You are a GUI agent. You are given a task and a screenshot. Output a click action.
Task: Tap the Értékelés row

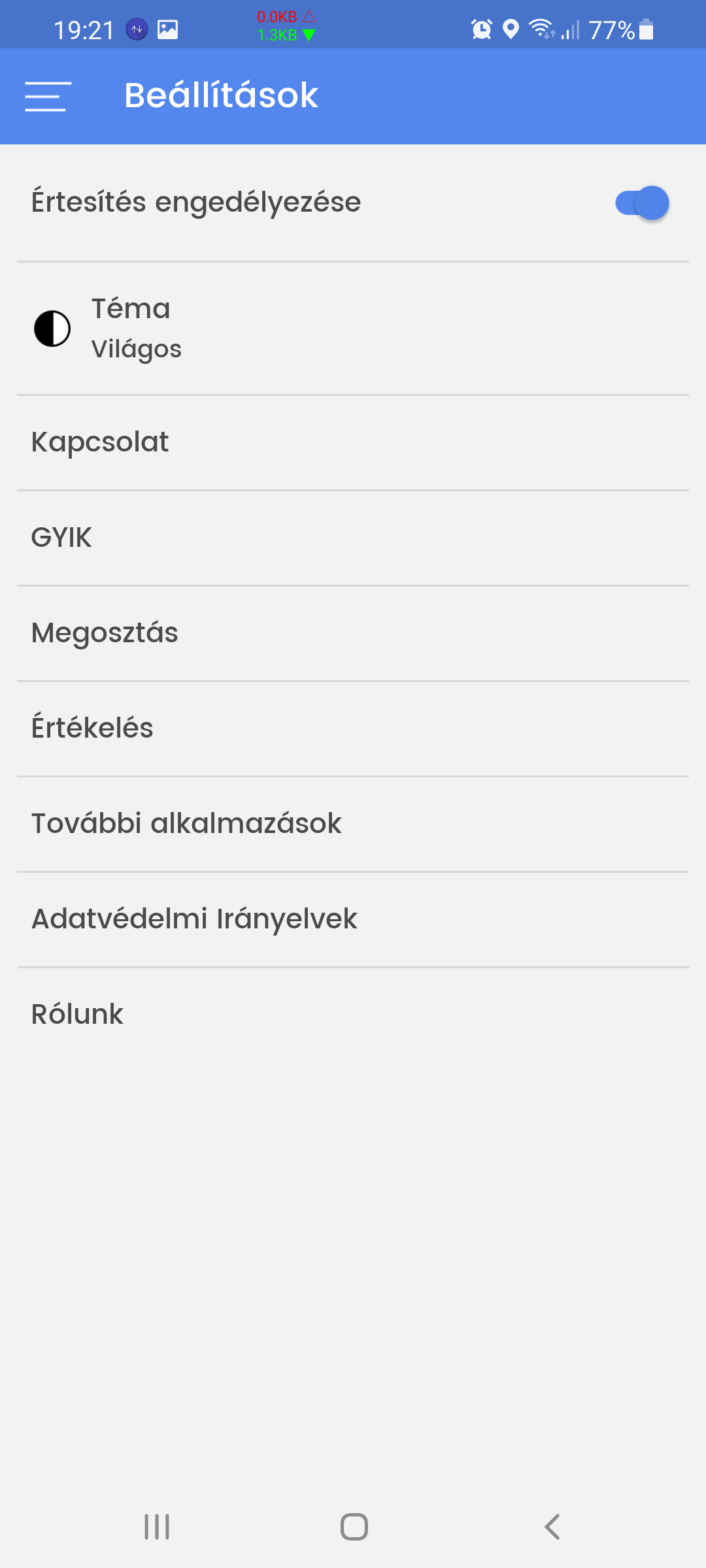[x=93, y=727]
